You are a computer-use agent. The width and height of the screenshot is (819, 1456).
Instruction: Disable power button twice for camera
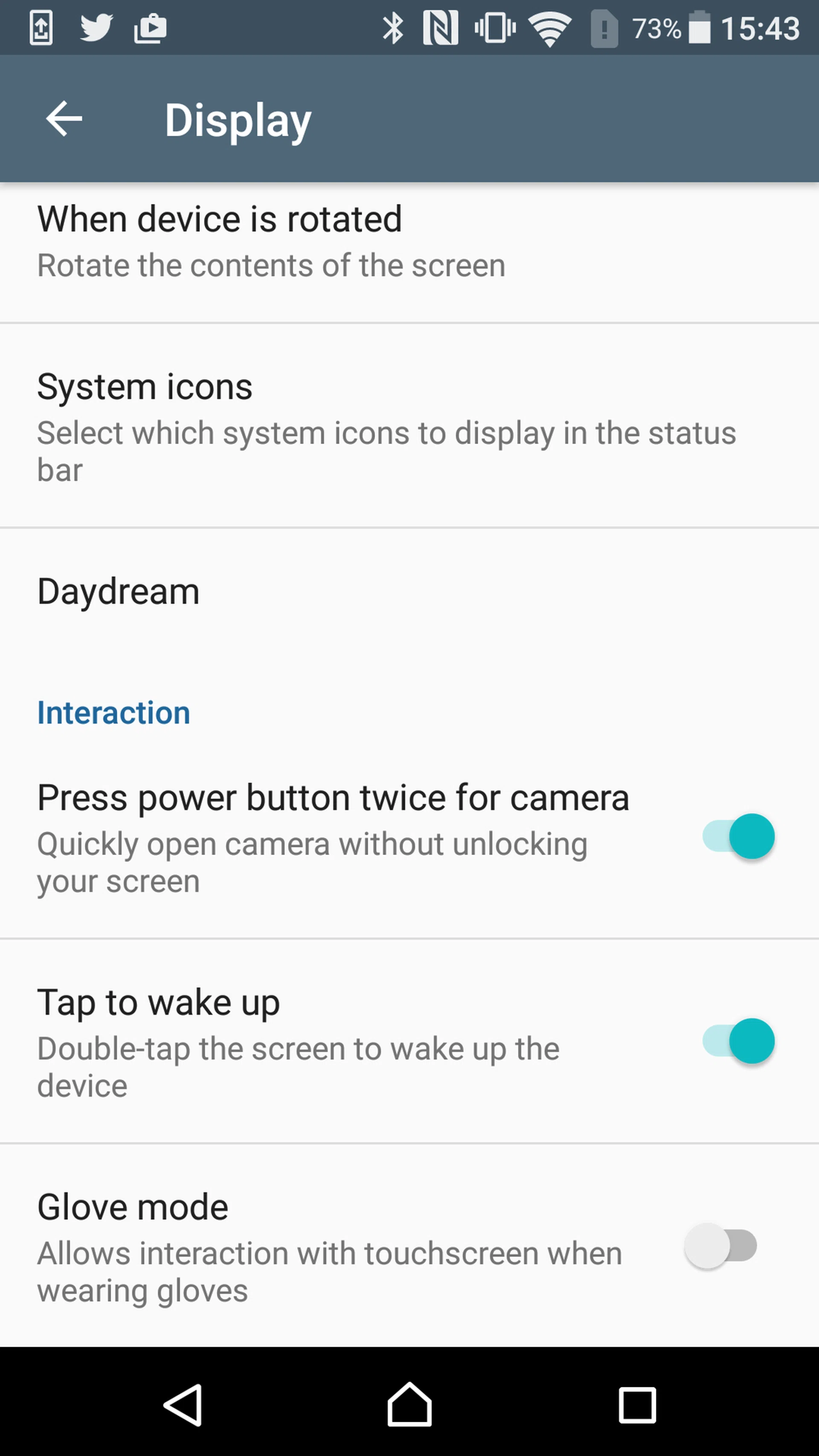point(738,837)
